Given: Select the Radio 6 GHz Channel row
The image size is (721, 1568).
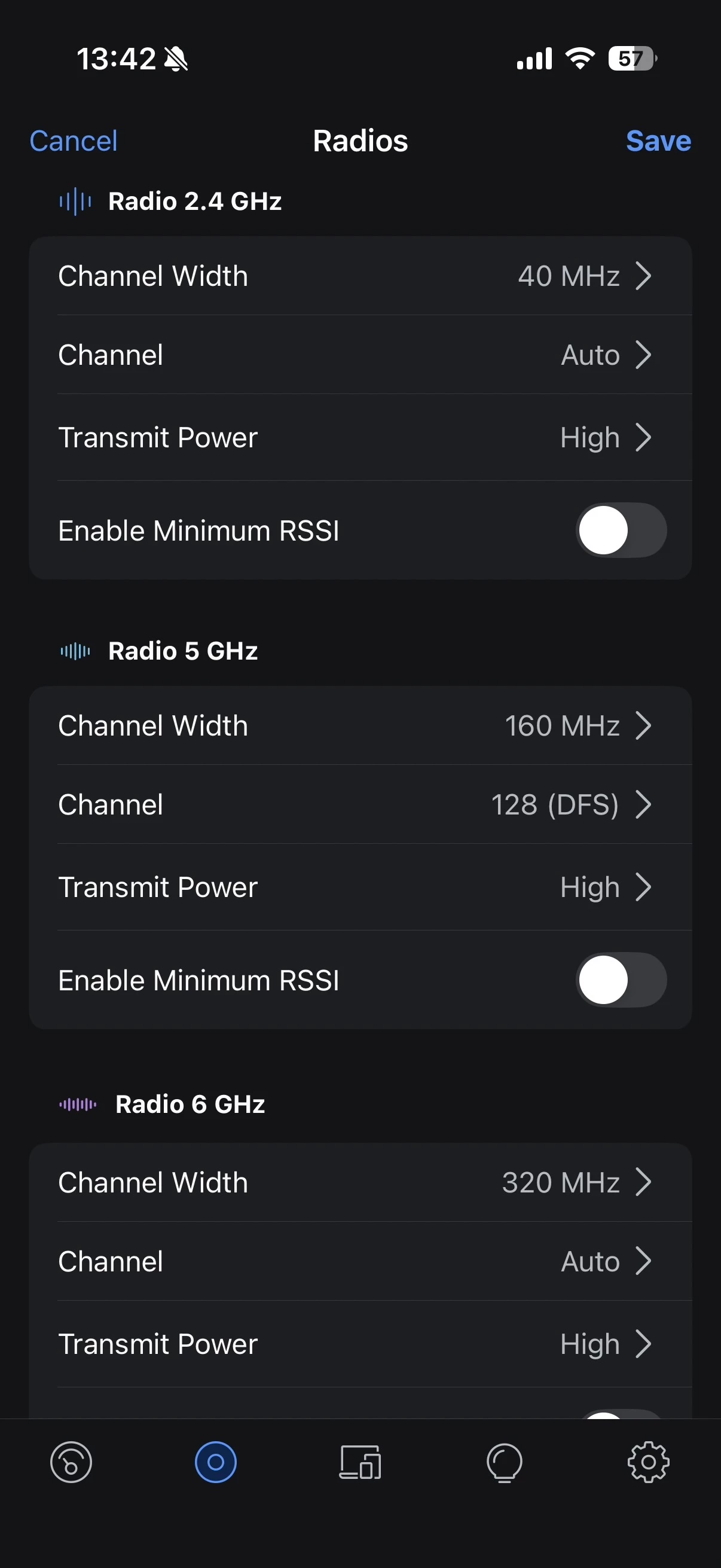Looking at the screenshot, I should click(x=360, y=1261).
